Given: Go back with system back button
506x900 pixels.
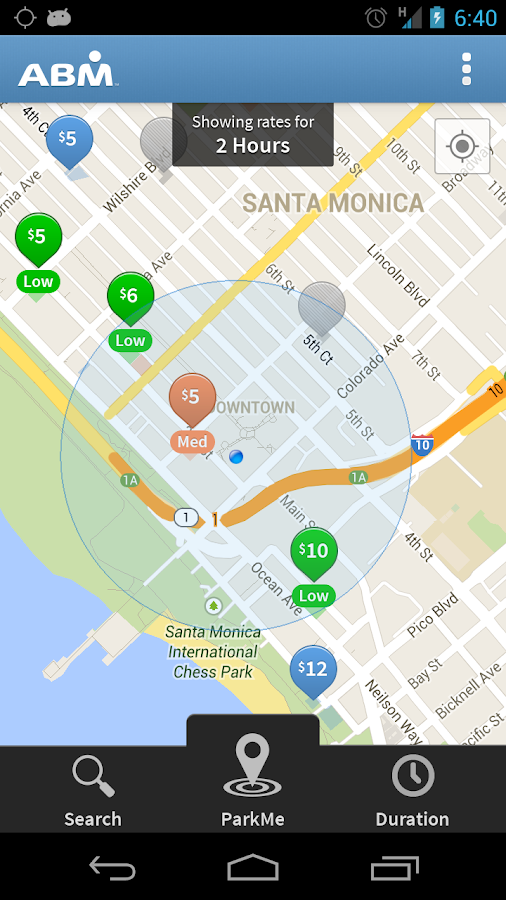Looking at the screenshot, I should point(112,867).
